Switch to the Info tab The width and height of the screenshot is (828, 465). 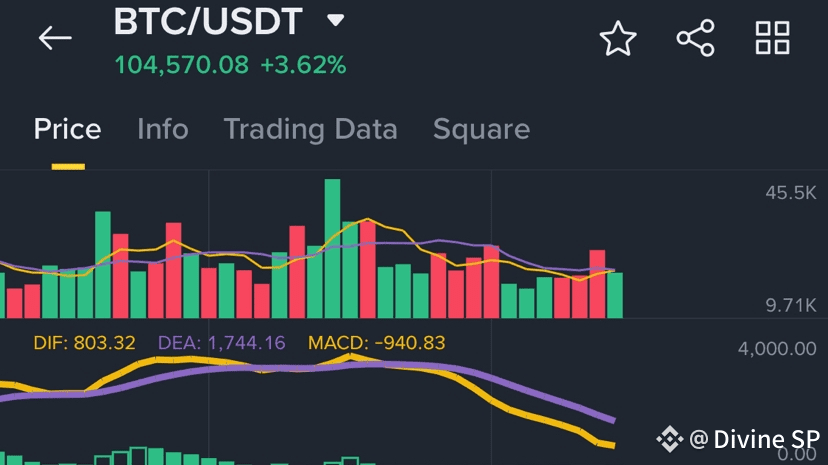(x=162, y=129)
